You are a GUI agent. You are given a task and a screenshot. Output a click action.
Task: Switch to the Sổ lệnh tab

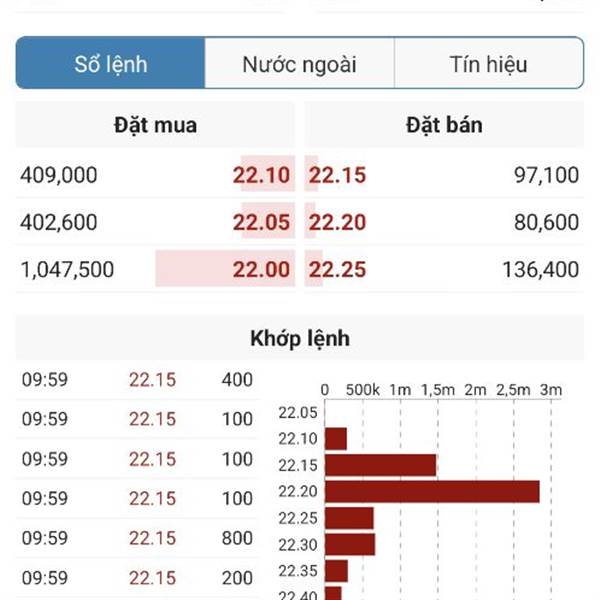click(111, 65)
